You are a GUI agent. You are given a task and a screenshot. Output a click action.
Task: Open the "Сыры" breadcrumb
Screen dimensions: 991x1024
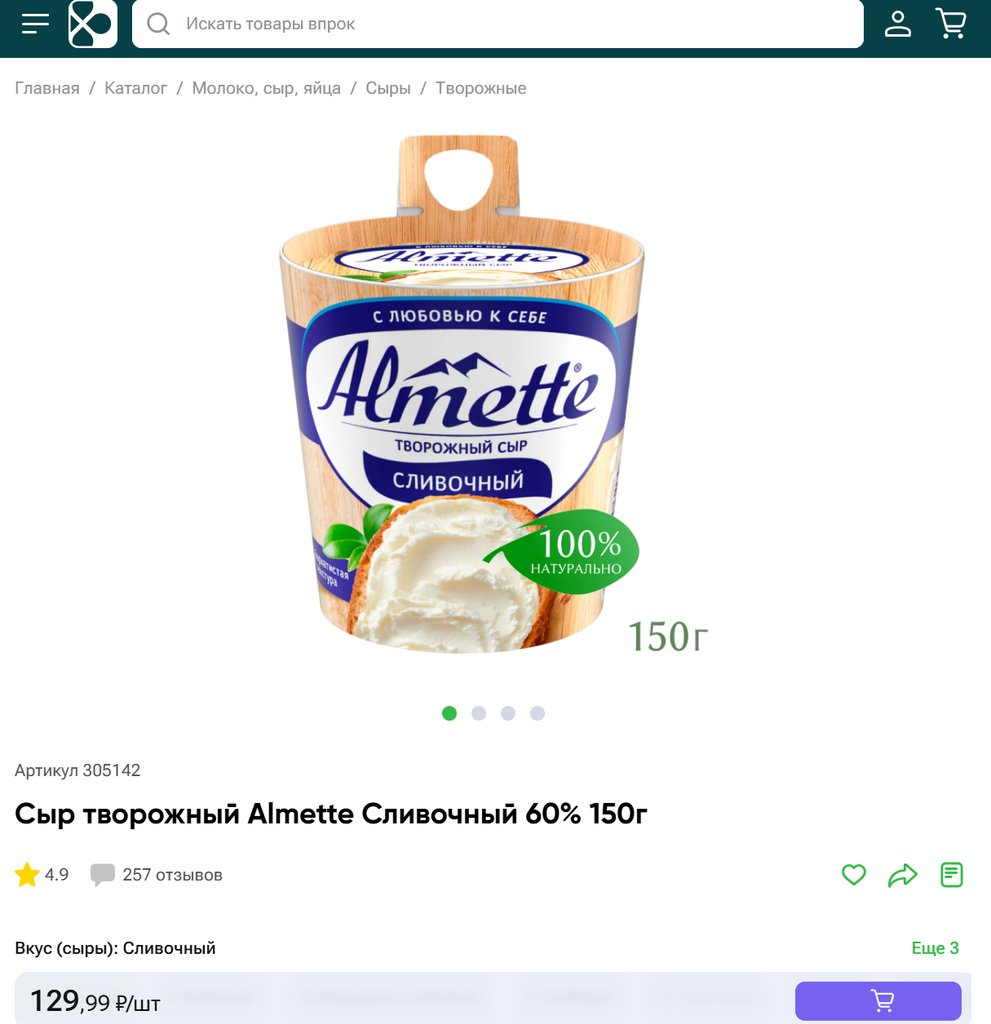pyautogui.click(x=388, y=88)
